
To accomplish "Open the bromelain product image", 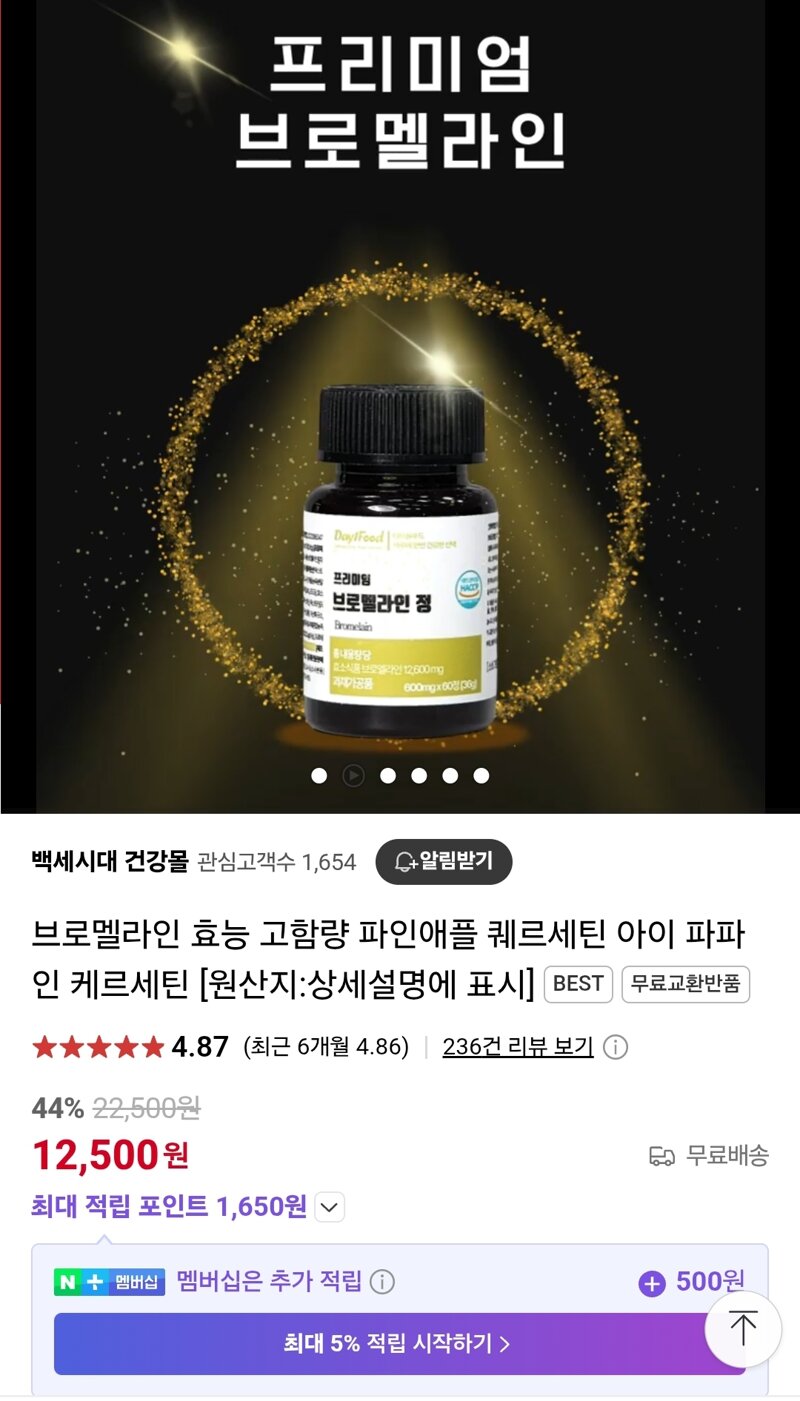I will (400, 560).
